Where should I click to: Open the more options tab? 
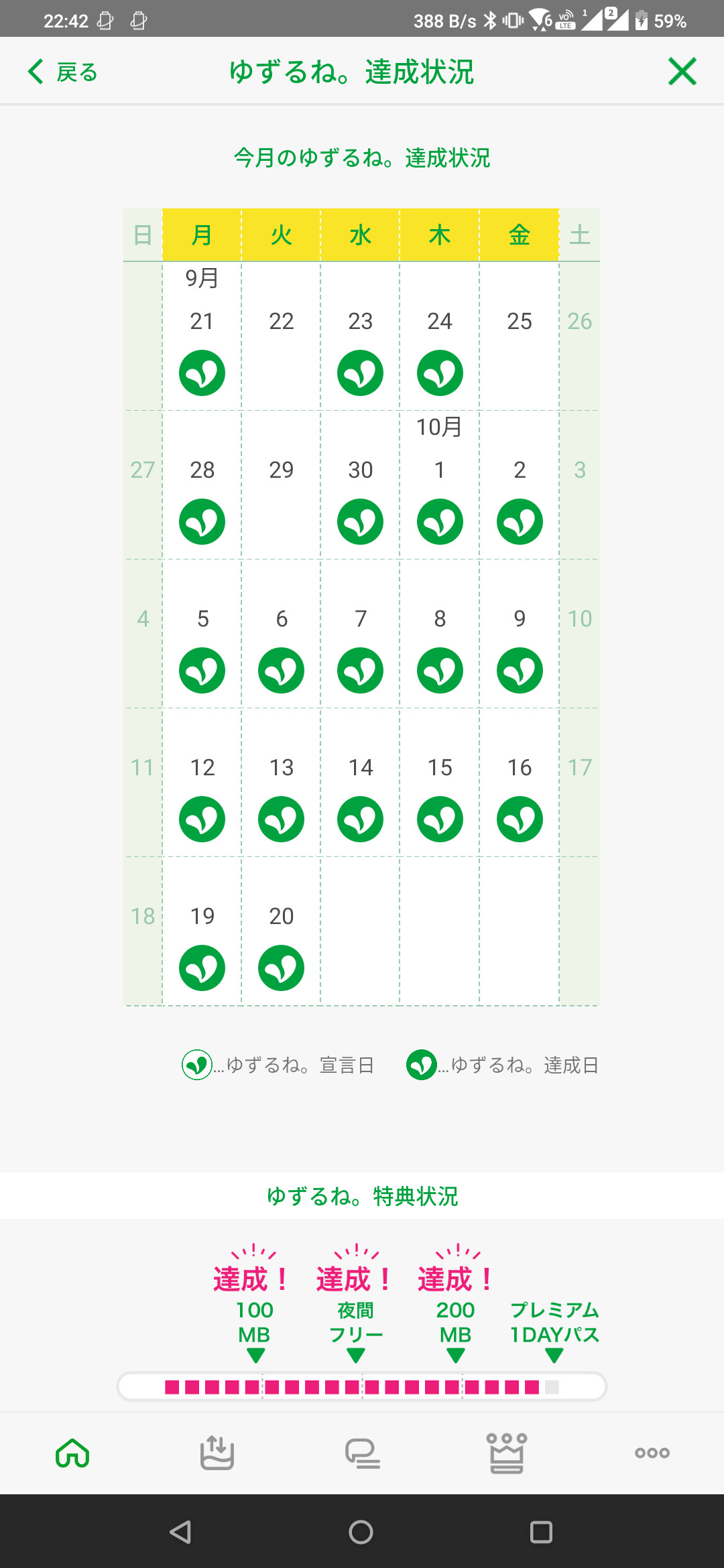652,1453
